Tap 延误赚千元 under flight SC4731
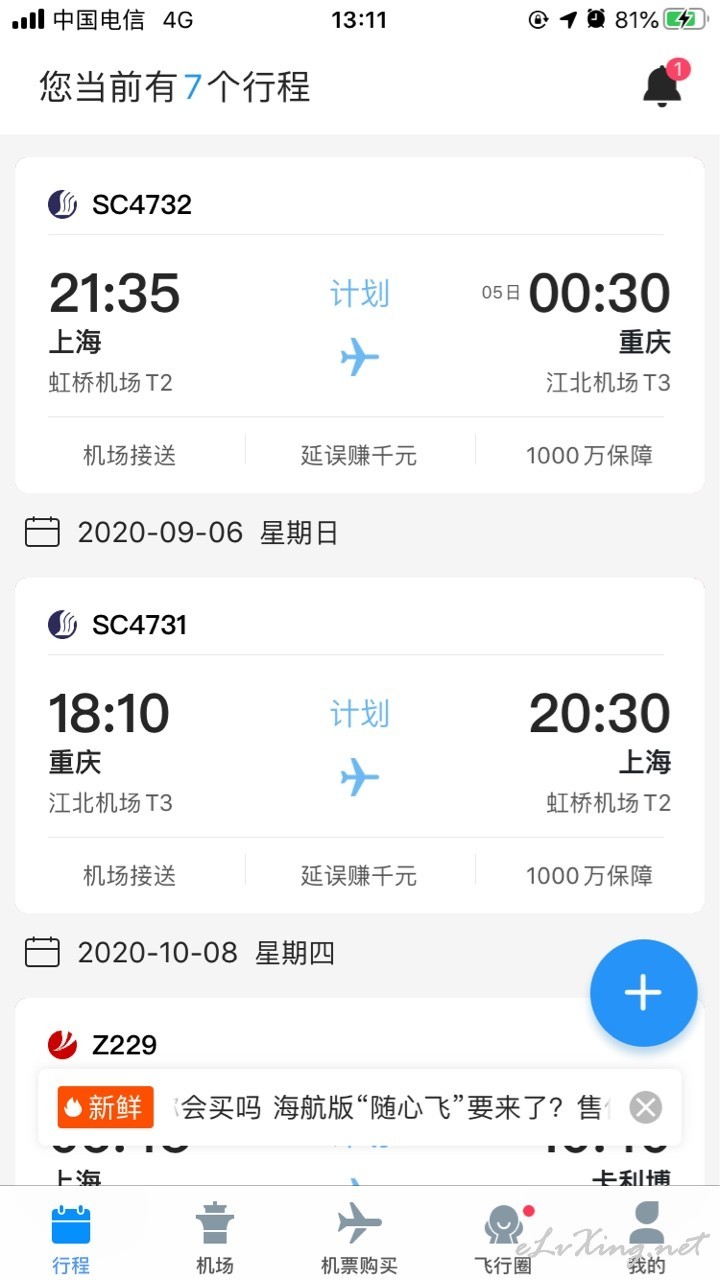Viewport: 720px width, 1280px height. coord(359,876)
